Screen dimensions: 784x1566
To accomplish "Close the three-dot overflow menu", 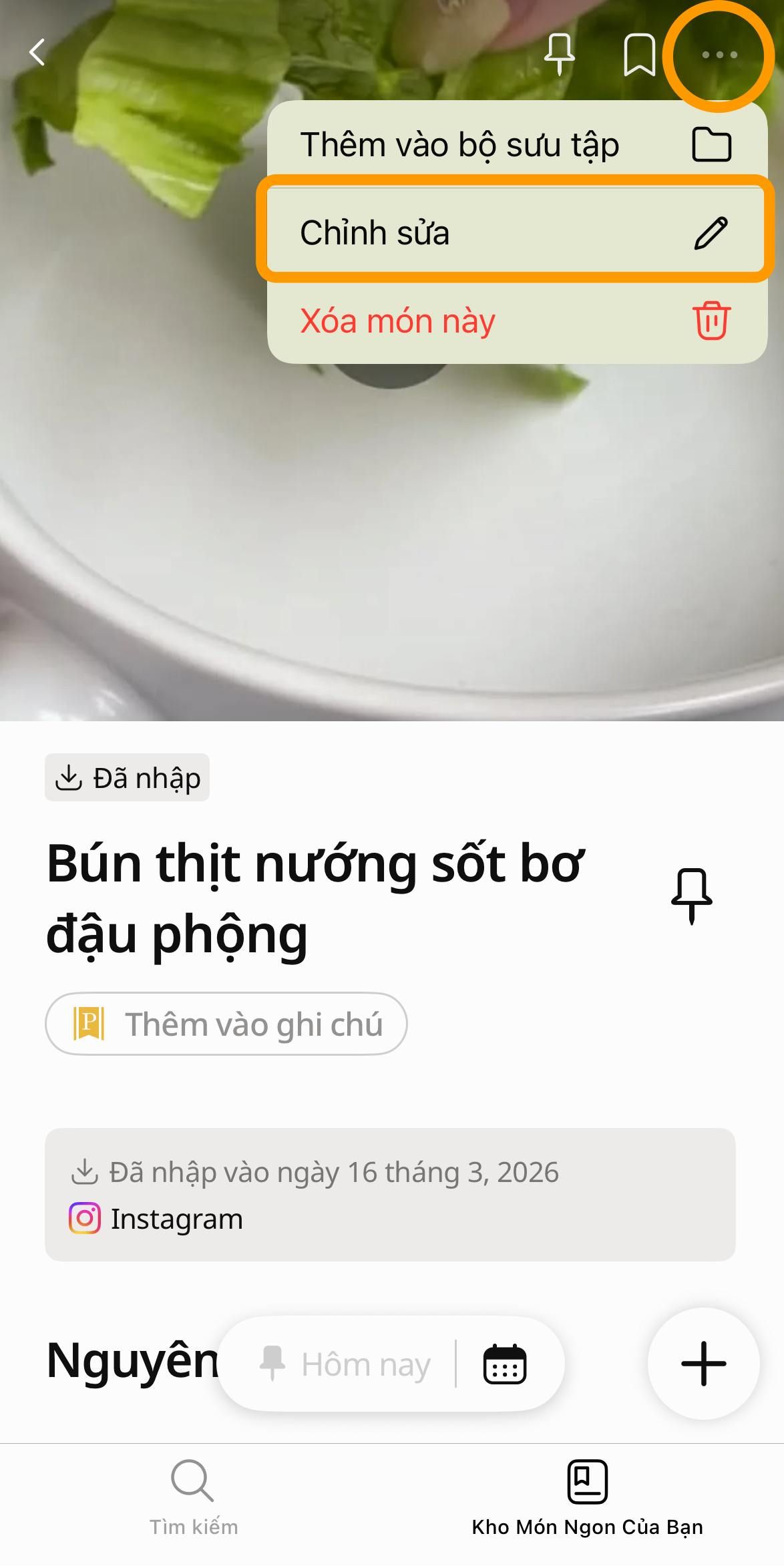I will point(719,55).
